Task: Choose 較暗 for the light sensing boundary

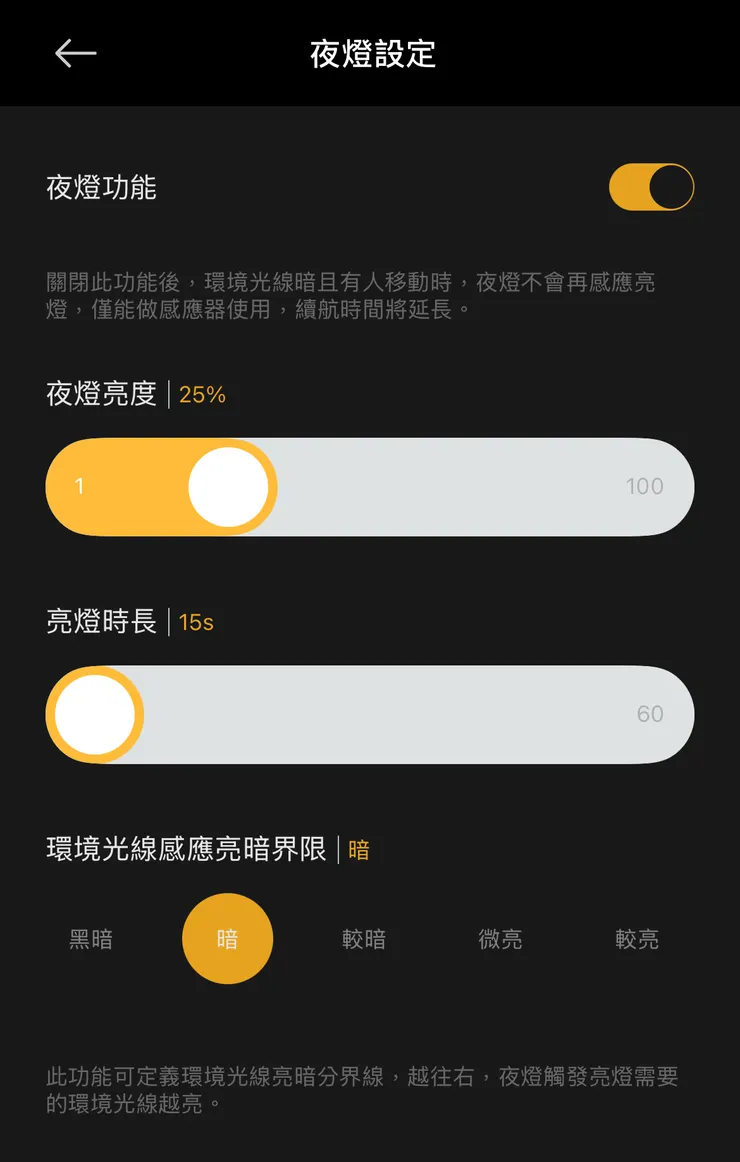Action: click(x=364, y=939)
